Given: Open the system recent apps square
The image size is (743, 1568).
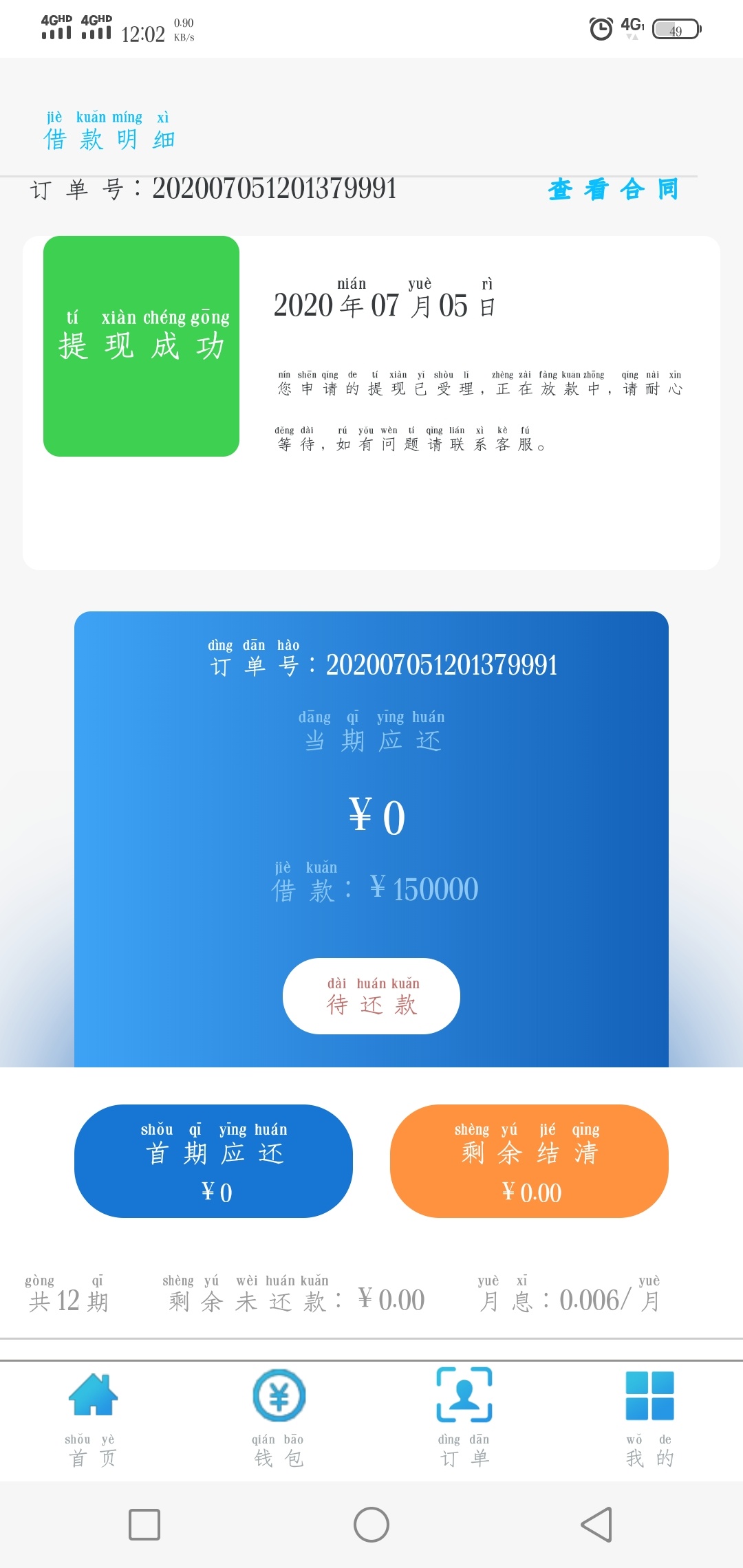Looking at the screenshot, I should pyautogui.click(x=144, y=1525).
